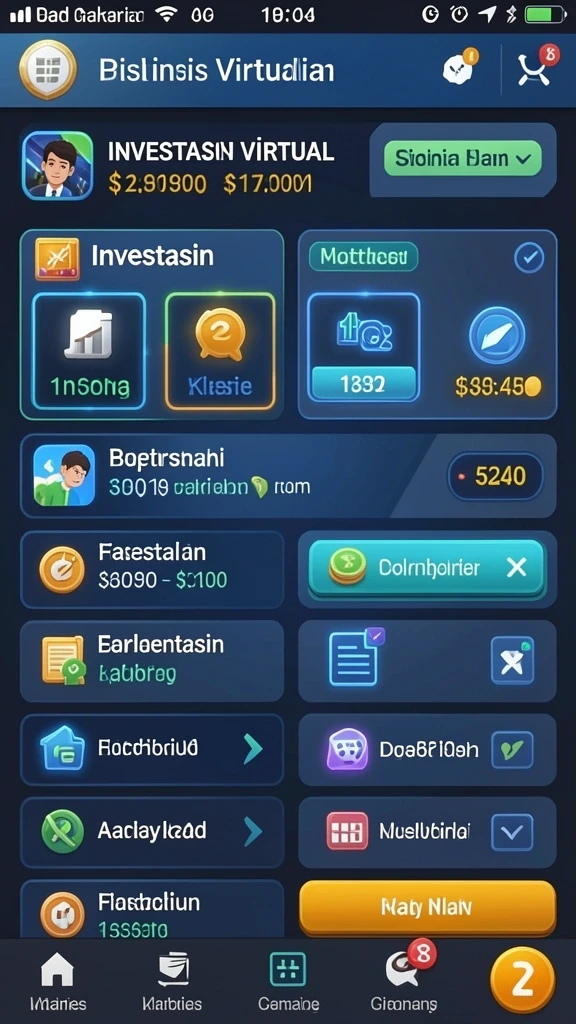
Task: Select the 1nSohg investment tile
Action: [x=89, y=351]
